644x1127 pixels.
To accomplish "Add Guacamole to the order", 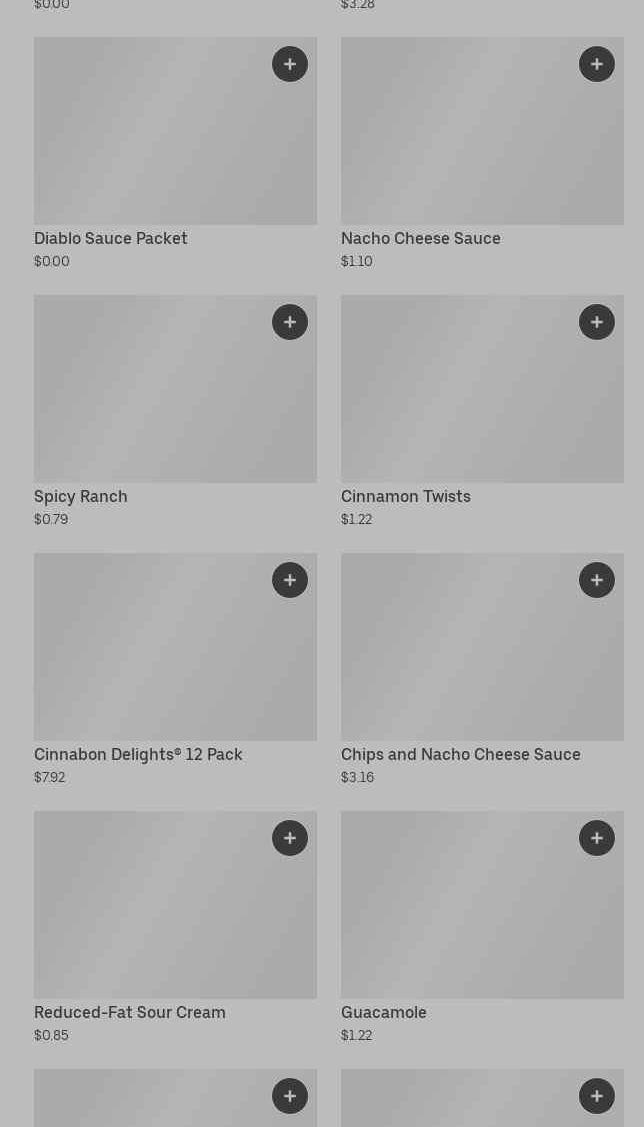I will coord(597,838).
